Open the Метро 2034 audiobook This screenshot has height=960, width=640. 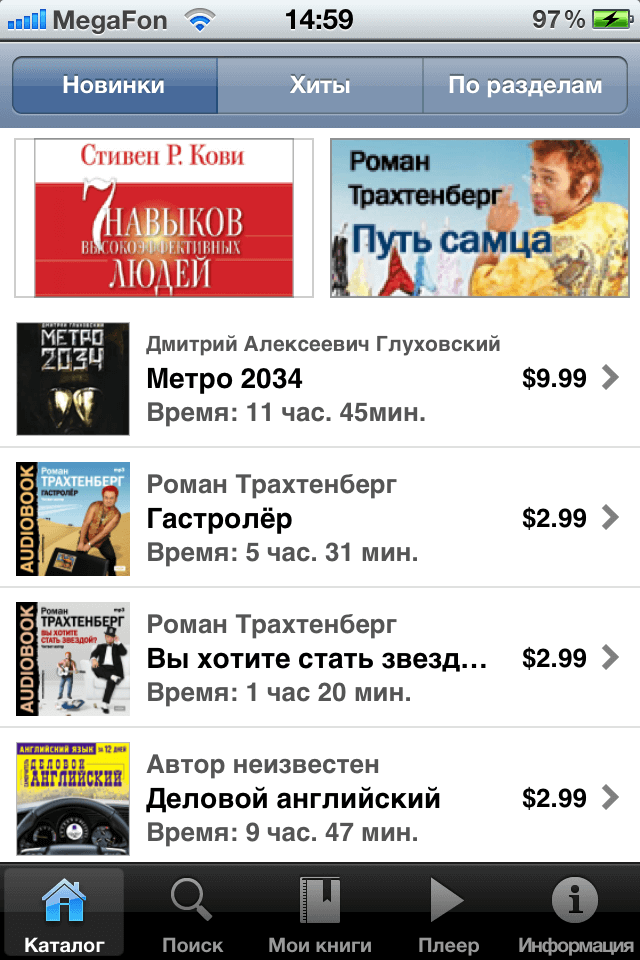pos(320,379)
